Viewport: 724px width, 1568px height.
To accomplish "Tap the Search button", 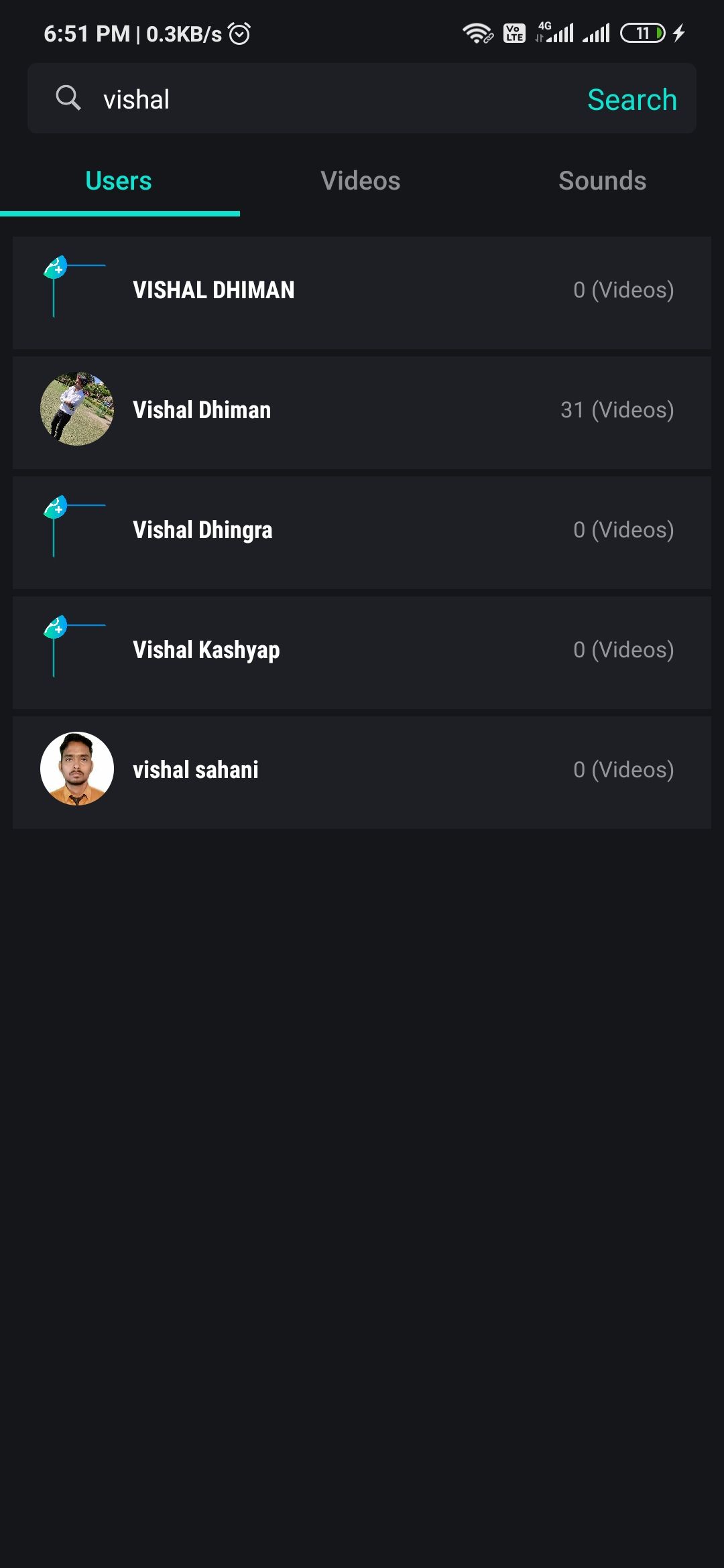I will pyautogui.click(x=631, y=99).
